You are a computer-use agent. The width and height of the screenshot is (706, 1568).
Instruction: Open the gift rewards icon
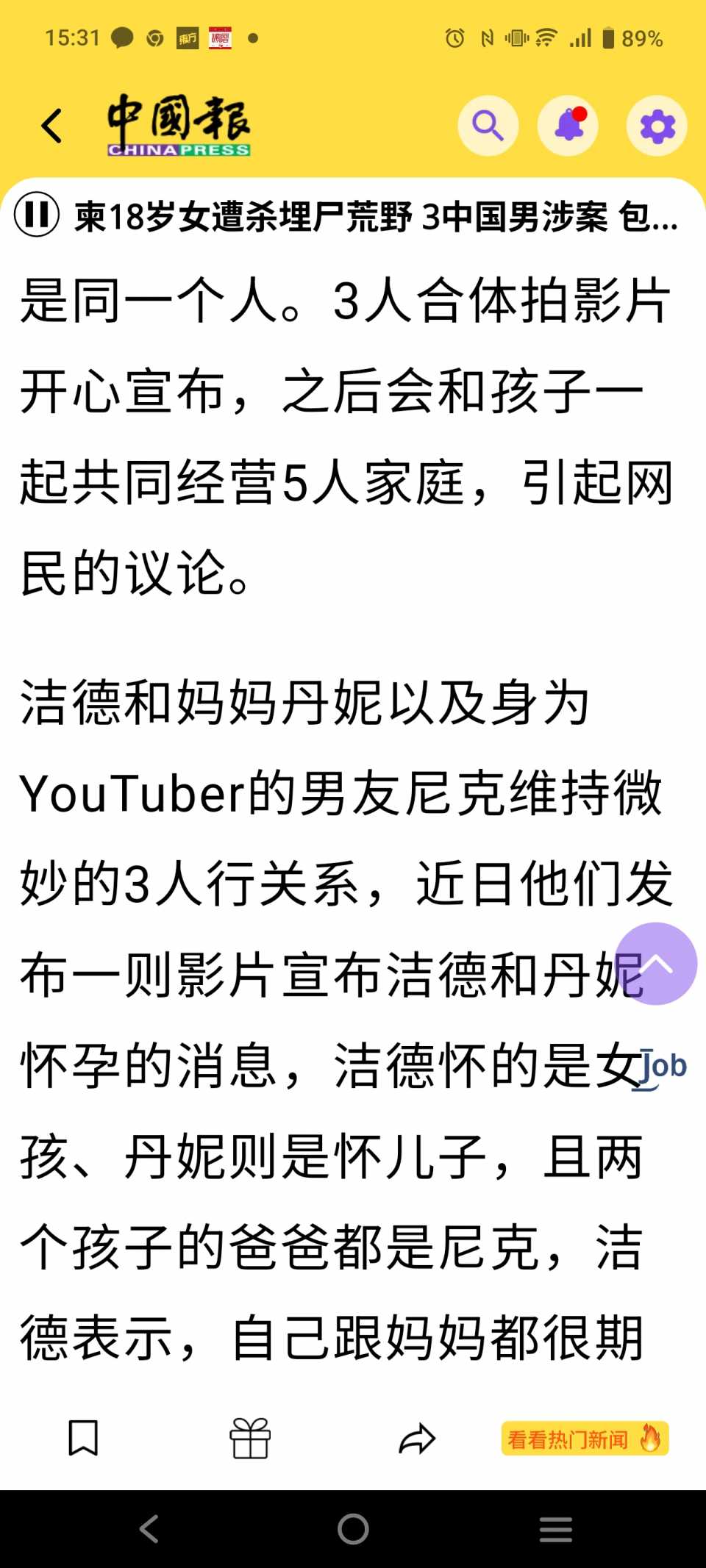250,1438
